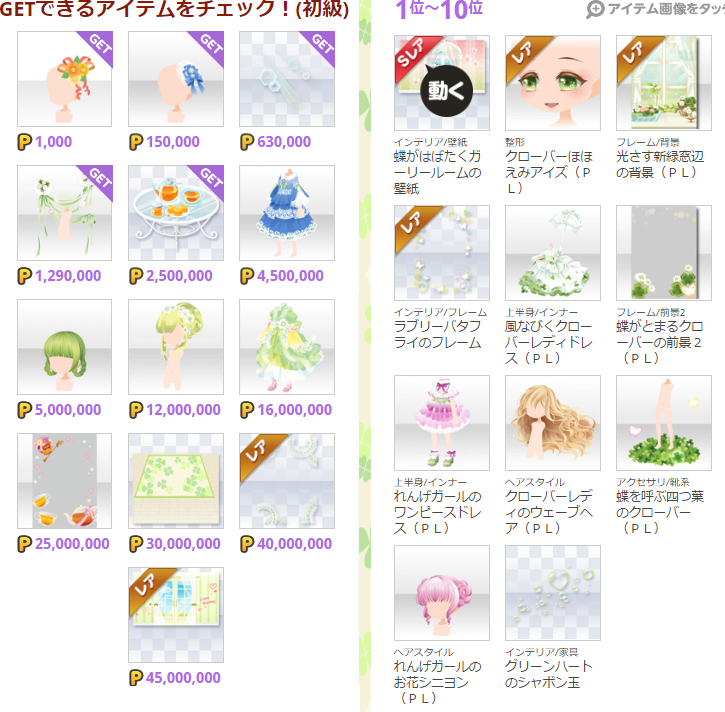Viewport: 725px width, 712px height.
Task: View the 16,000,000 point green dress reward
Action: [x=286, y=347]
